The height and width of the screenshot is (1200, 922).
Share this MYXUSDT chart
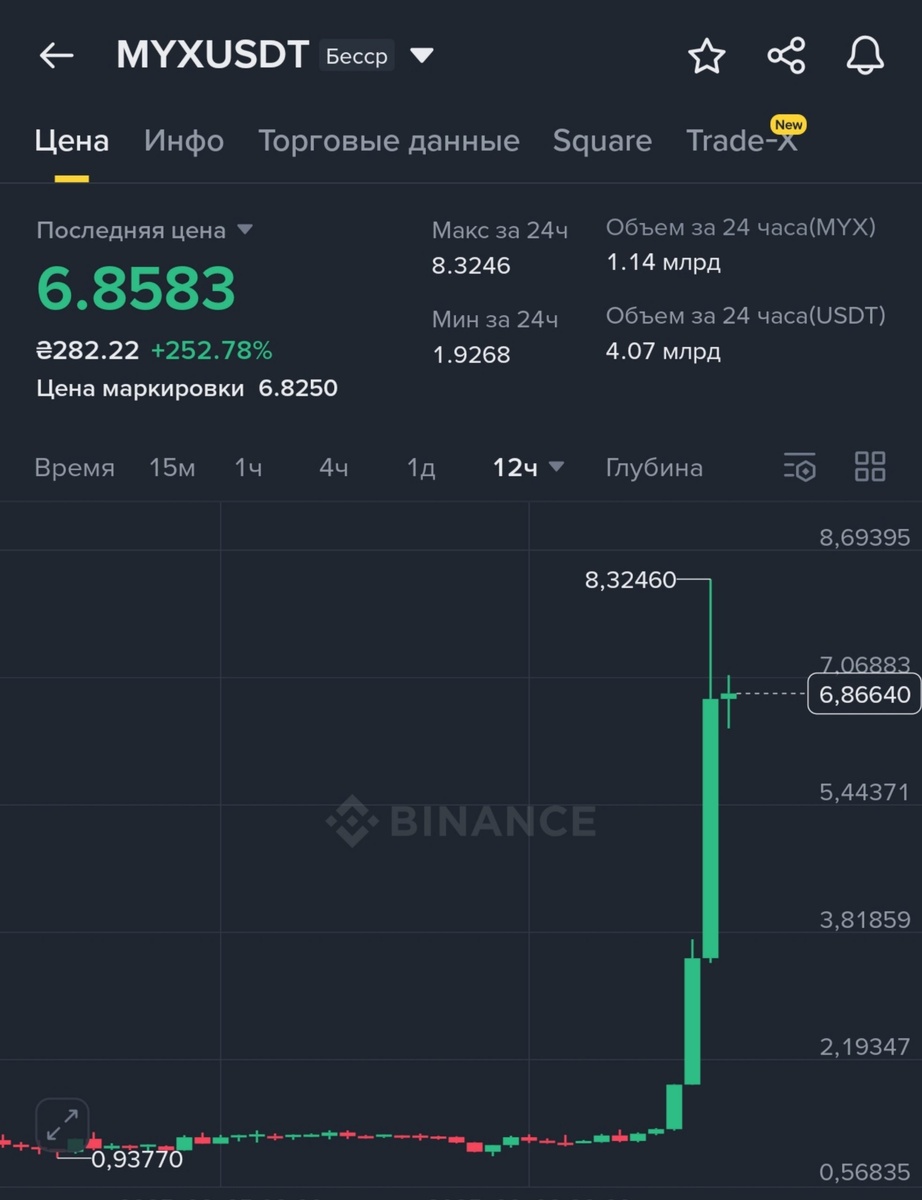click(786, 56)
